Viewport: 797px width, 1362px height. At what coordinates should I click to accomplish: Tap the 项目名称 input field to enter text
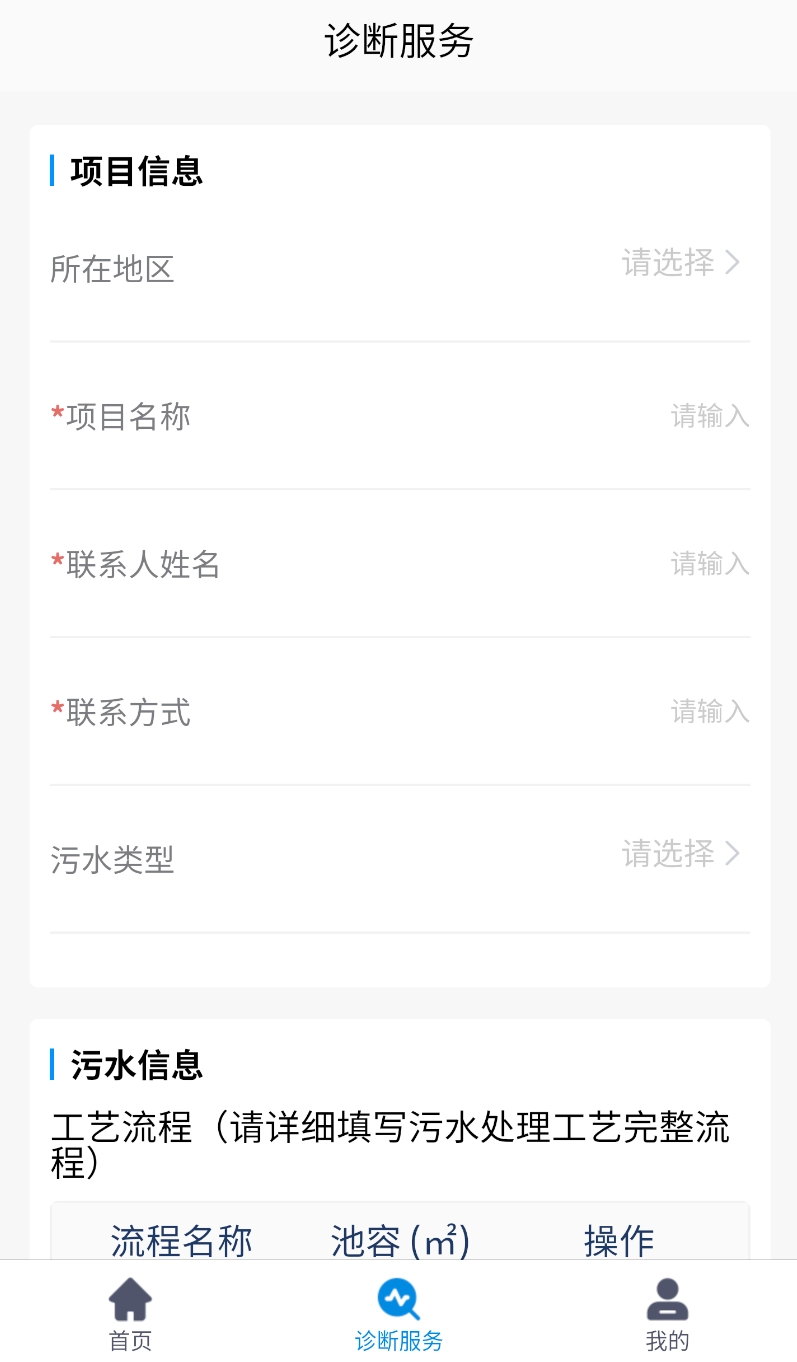tap(710, 417)
